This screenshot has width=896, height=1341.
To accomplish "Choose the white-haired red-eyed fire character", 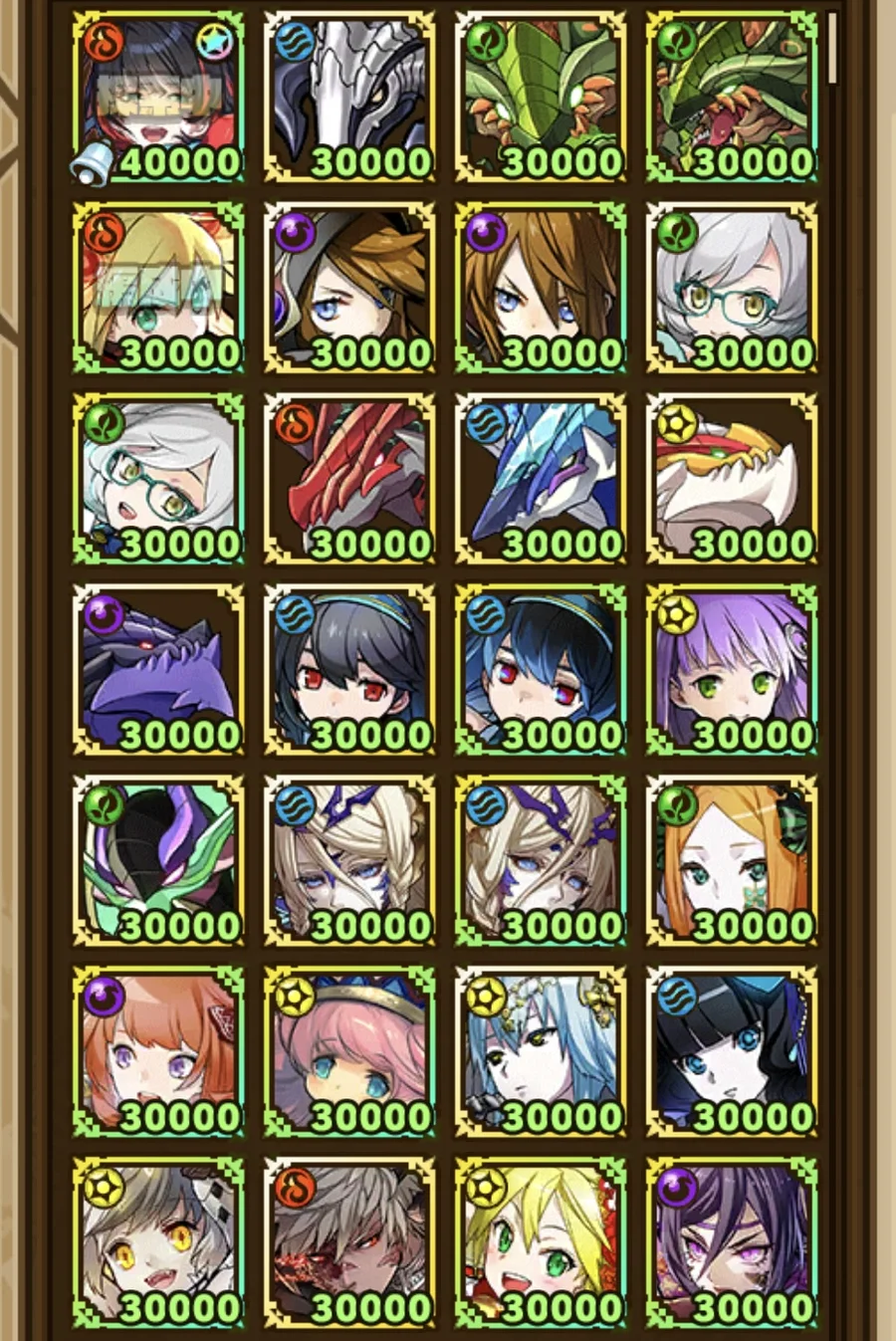I will coord(349,1243).
